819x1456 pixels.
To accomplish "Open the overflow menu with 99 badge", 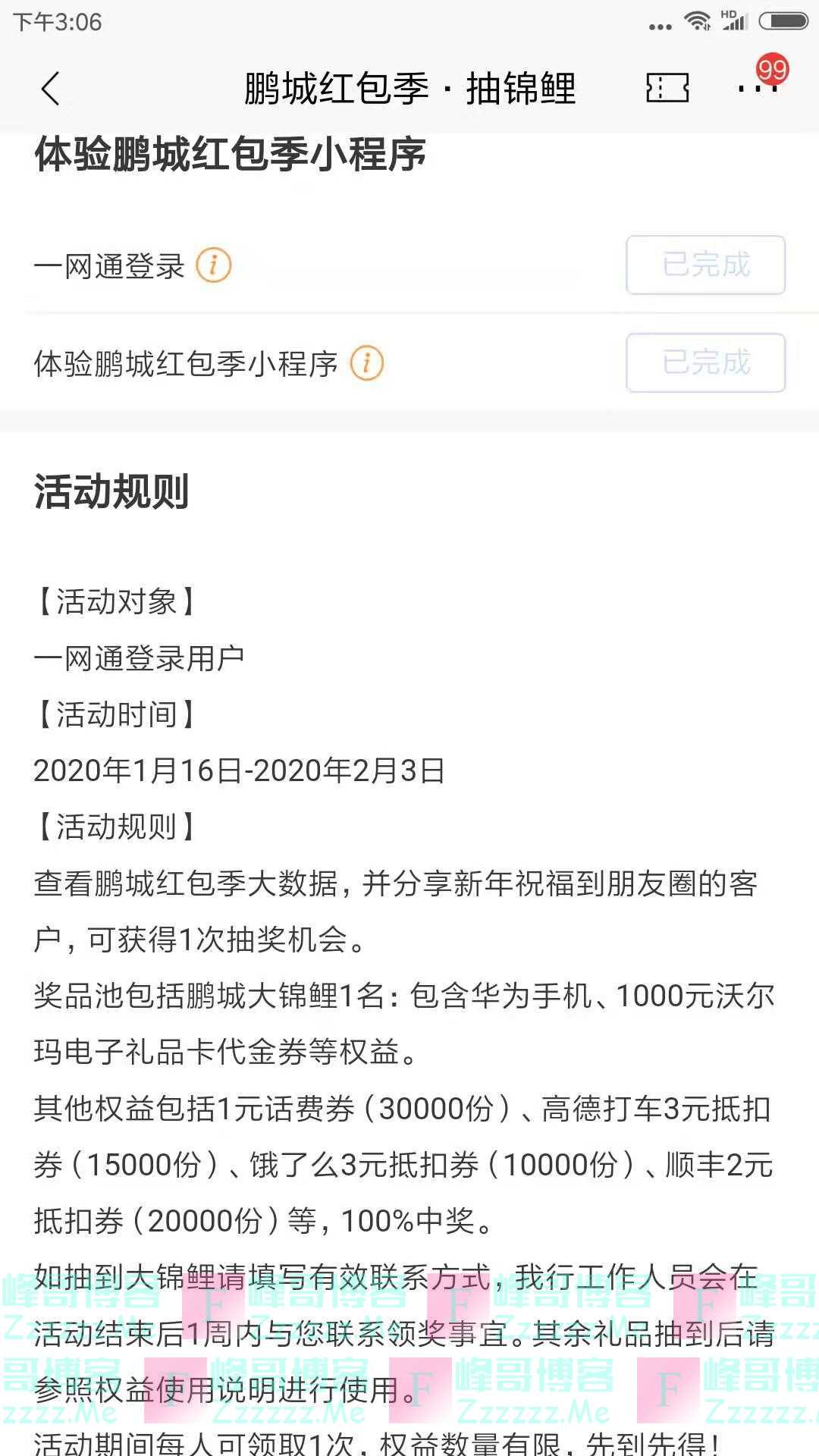I will point(758,88).
